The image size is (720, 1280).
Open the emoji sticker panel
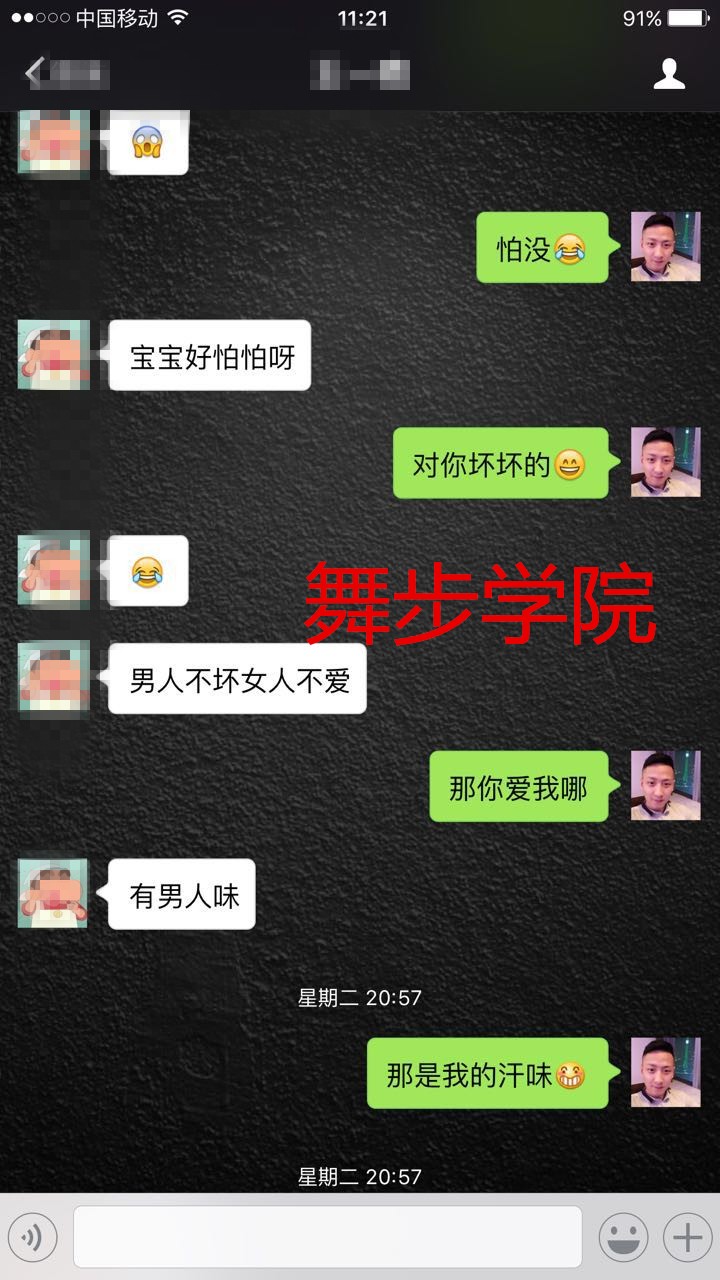[x=623, y=1238]
